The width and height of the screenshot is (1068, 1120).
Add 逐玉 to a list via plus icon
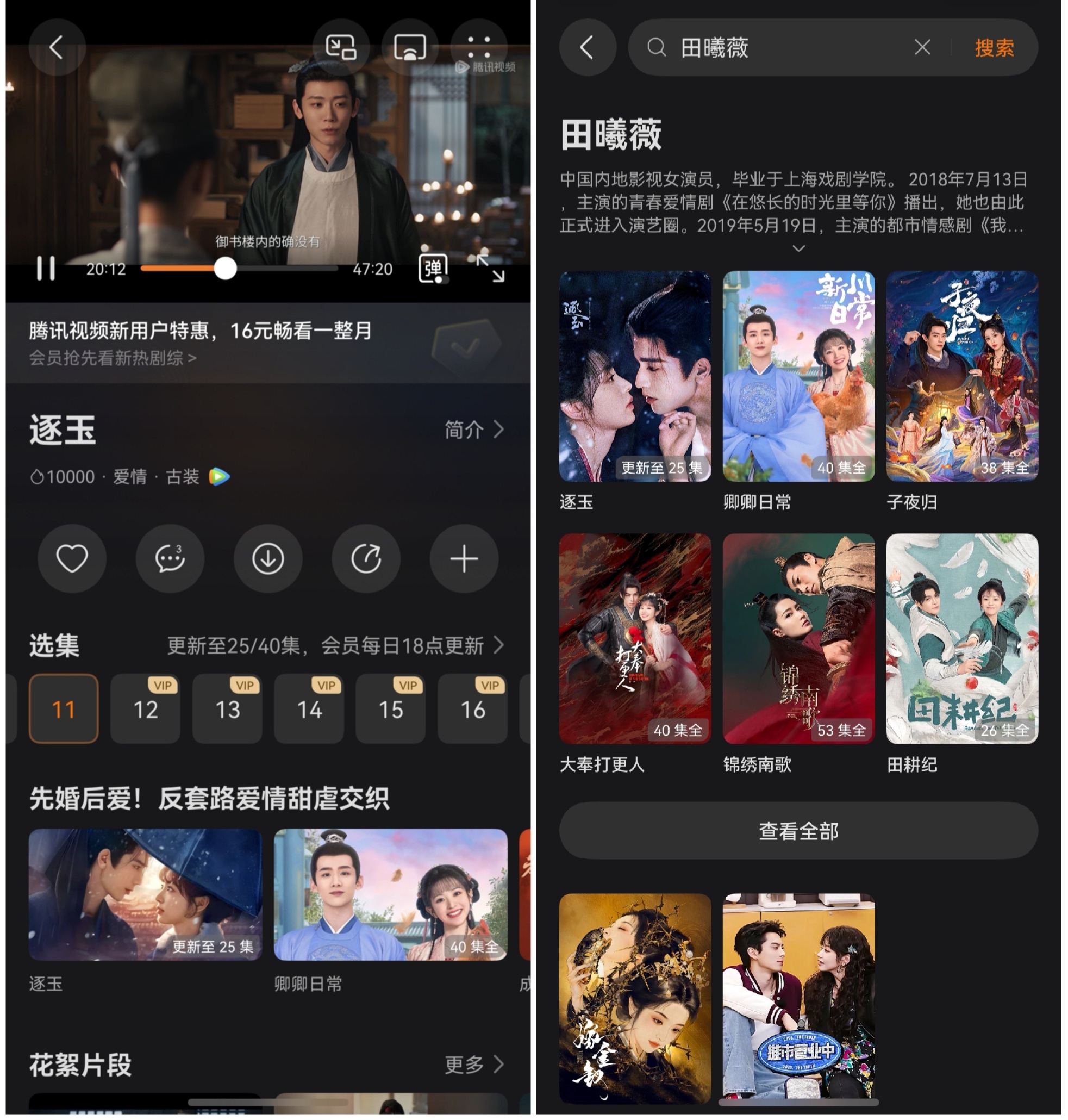click(x=464, y=558)
